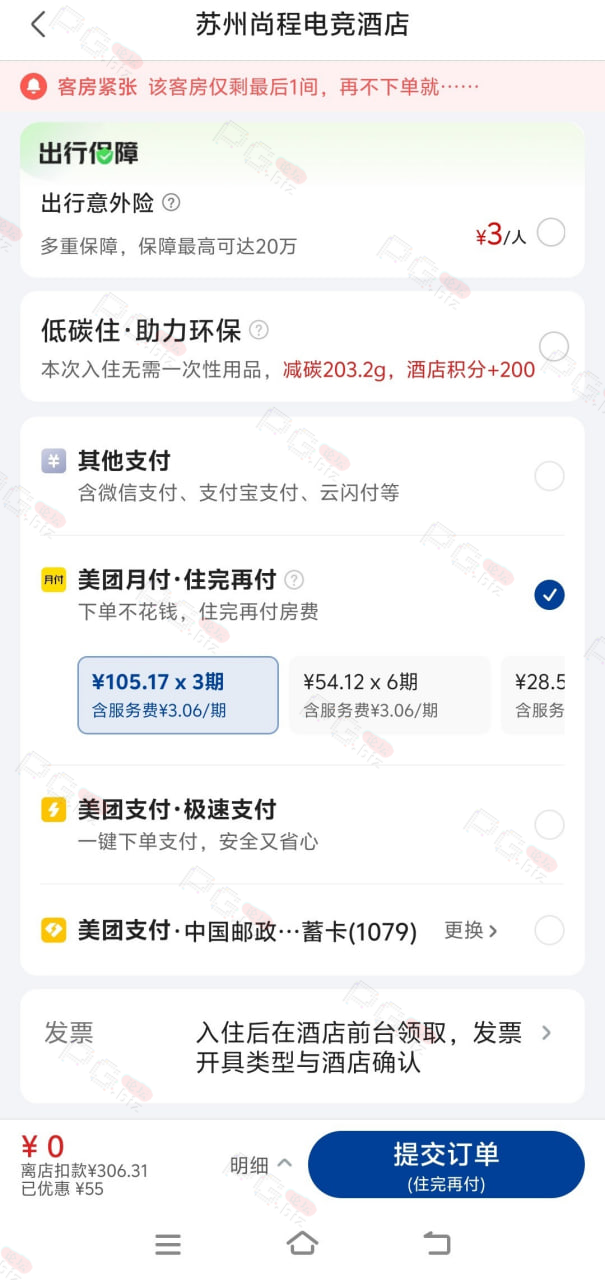Submit the order with 提交订单
The width and height of the screenshot is (605, 1280).
tap(446, 1165)
